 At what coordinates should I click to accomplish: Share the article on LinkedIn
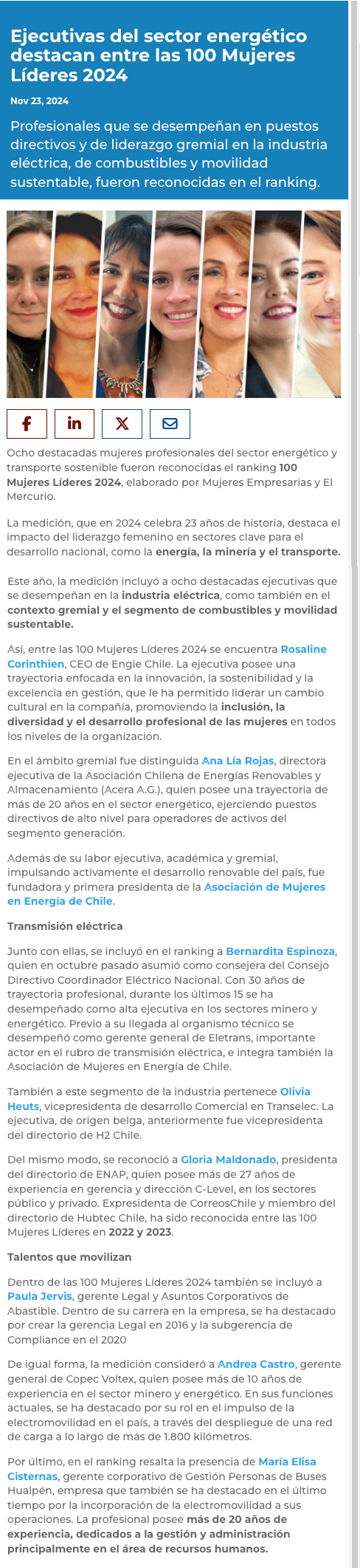pyautogui.click(x=75, y=423)
